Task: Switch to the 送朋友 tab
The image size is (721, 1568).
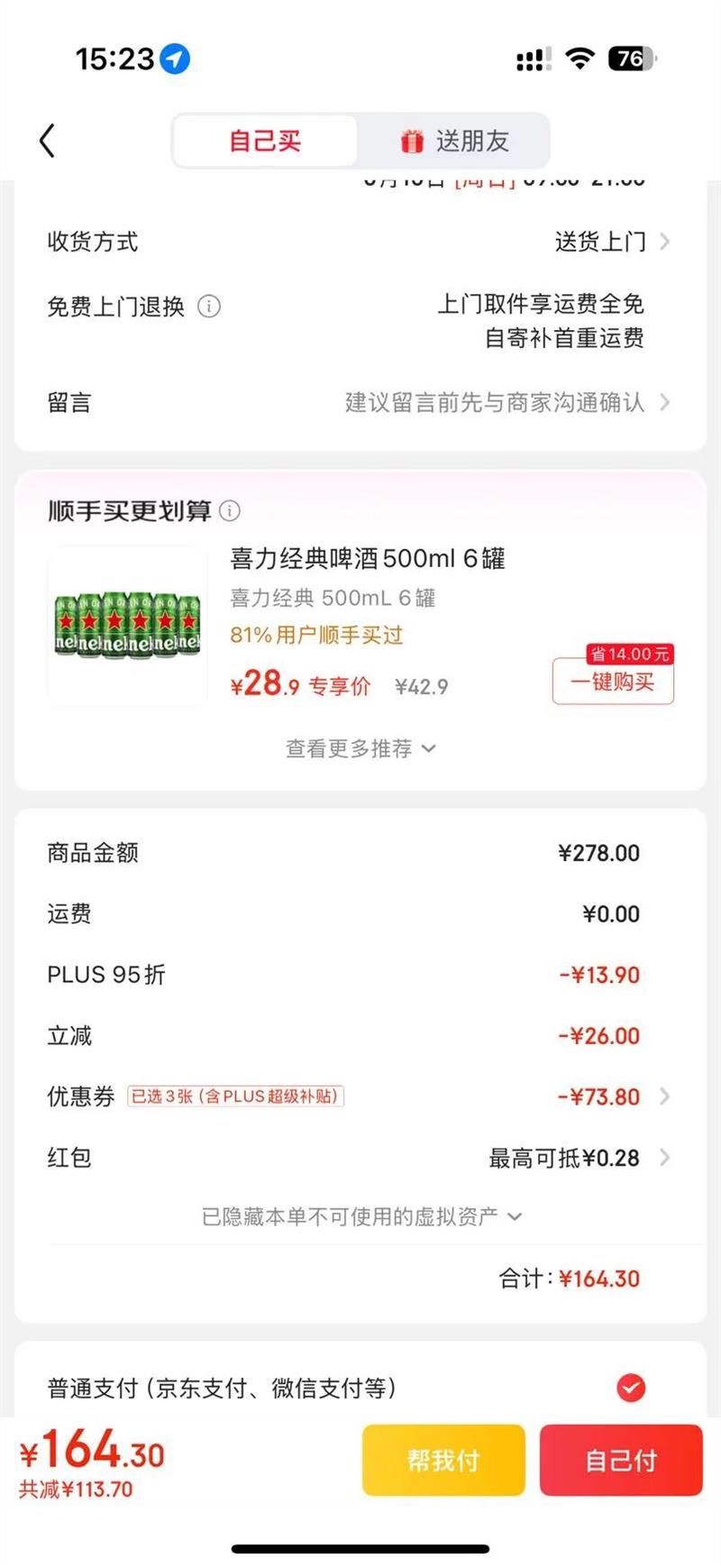Action: (x=455, y=141)
